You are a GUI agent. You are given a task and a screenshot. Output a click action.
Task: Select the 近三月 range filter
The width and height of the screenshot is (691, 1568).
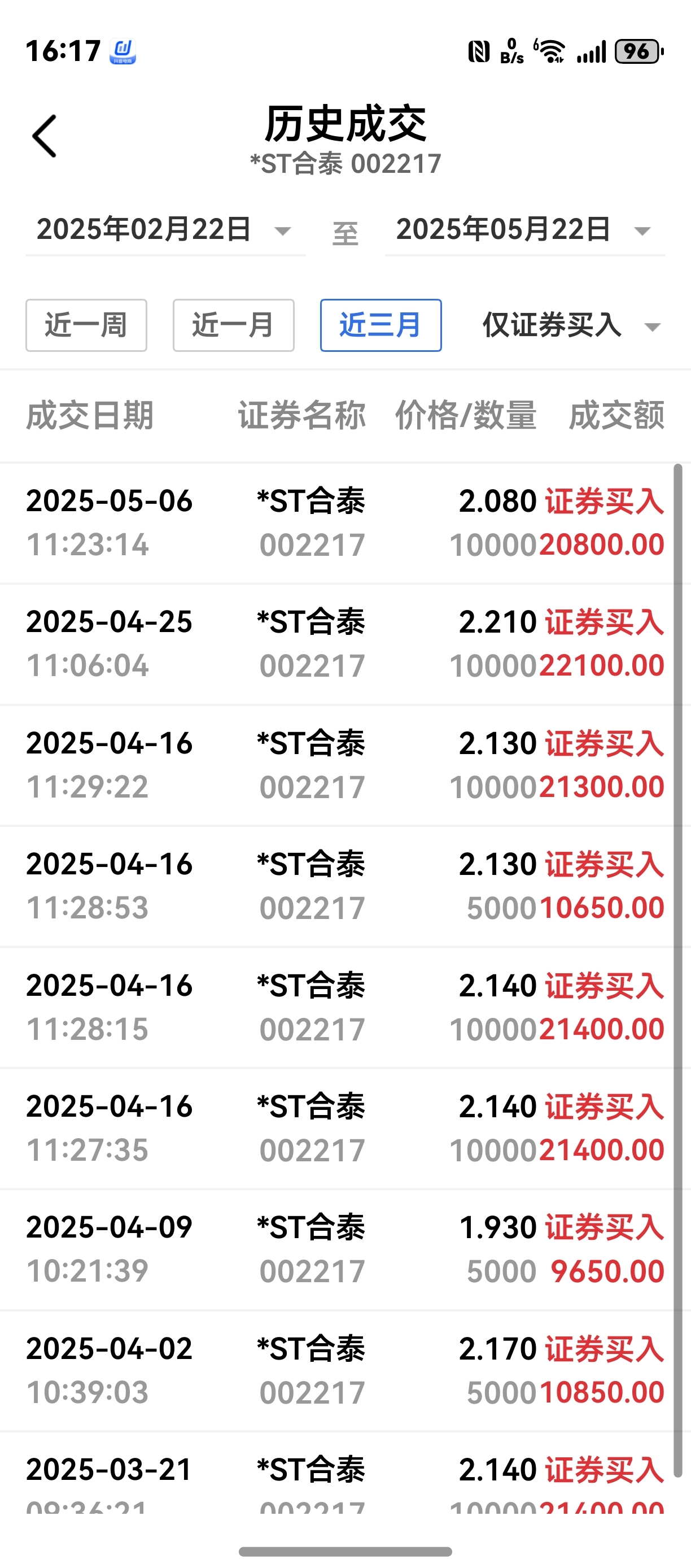click(x=381, y=325)
